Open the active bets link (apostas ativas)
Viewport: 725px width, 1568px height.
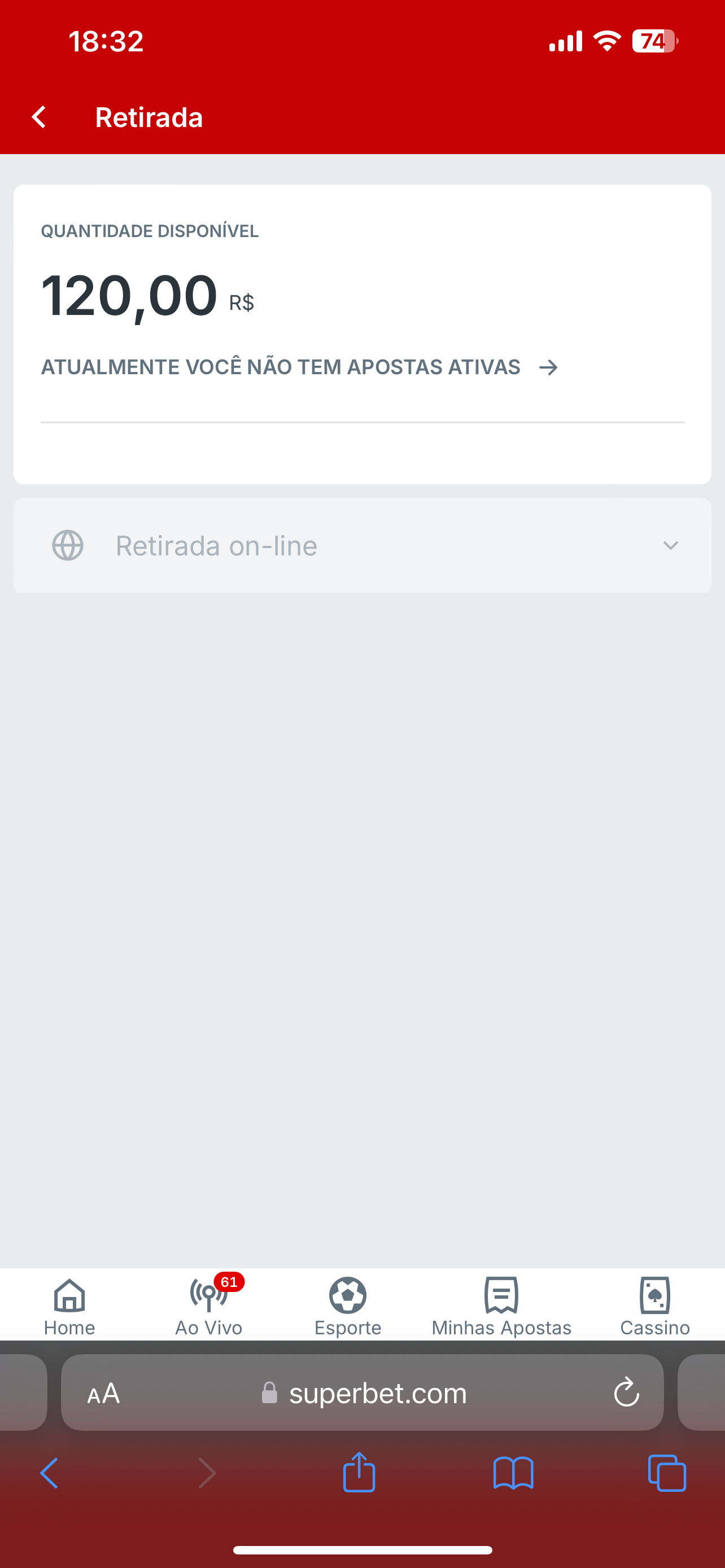299,367
